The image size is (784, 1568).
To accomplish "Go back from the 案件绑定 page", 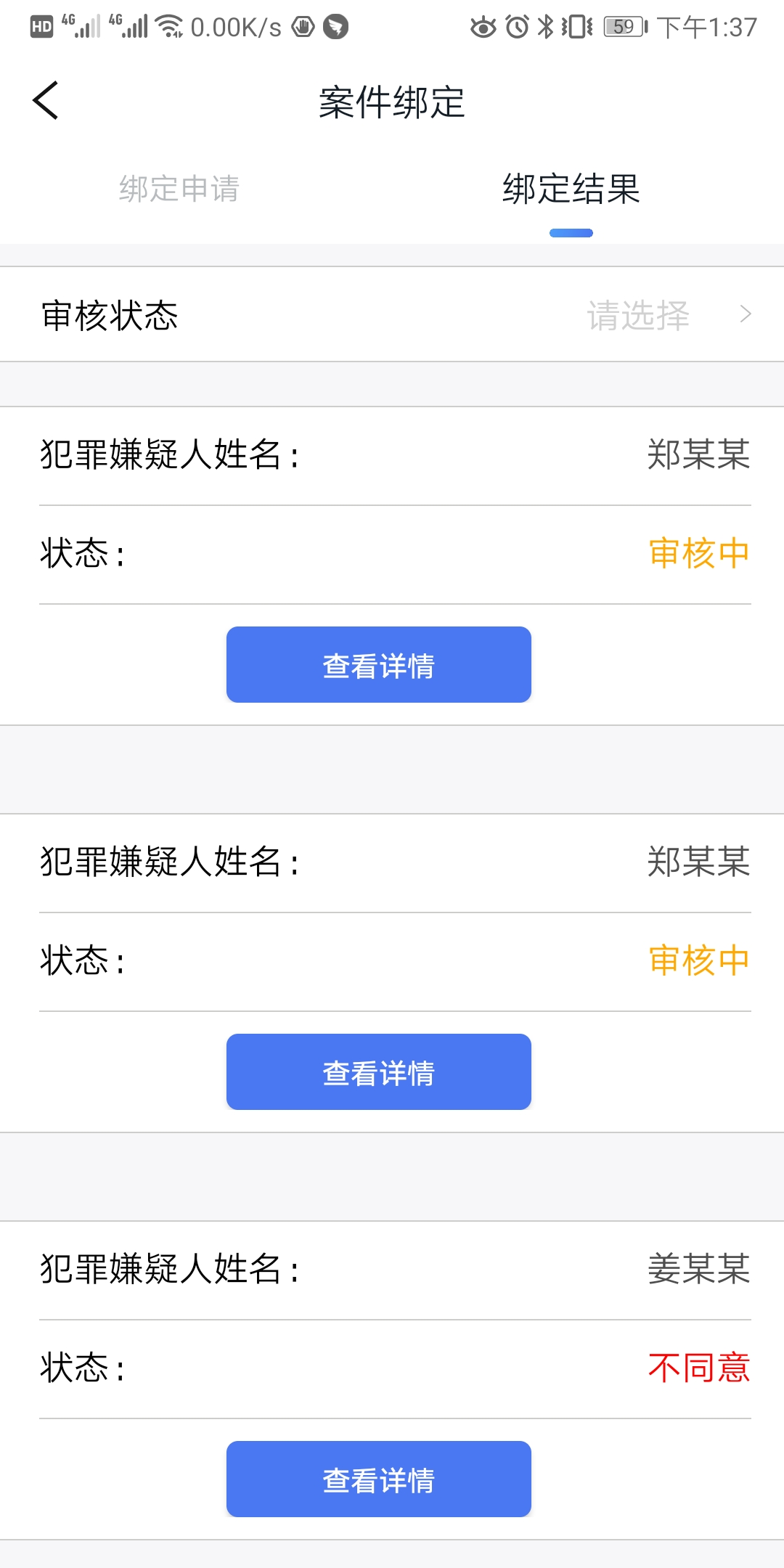I will point(45,100).
